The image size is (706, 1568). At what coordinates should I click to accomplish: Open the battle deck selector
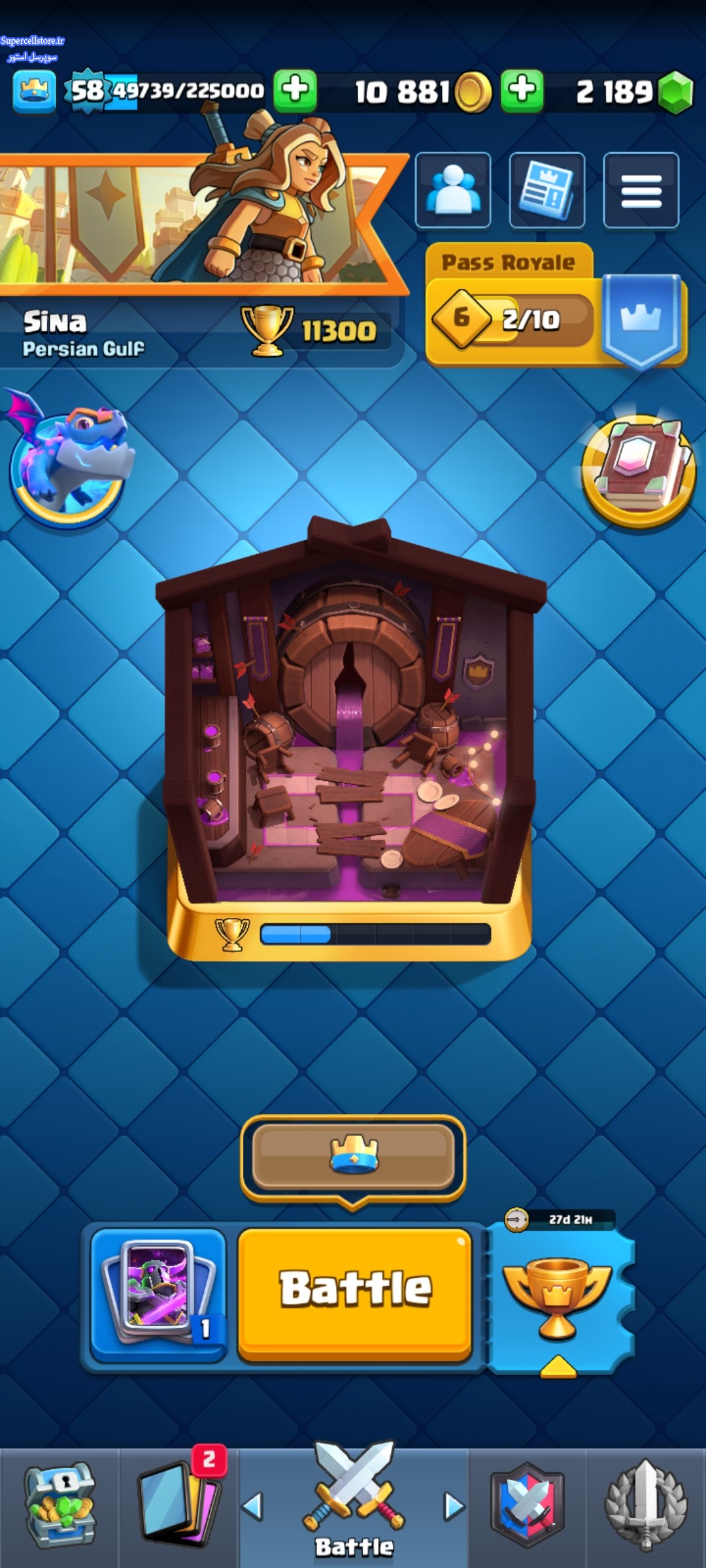pyautogui.click(x=158, y=1294)
